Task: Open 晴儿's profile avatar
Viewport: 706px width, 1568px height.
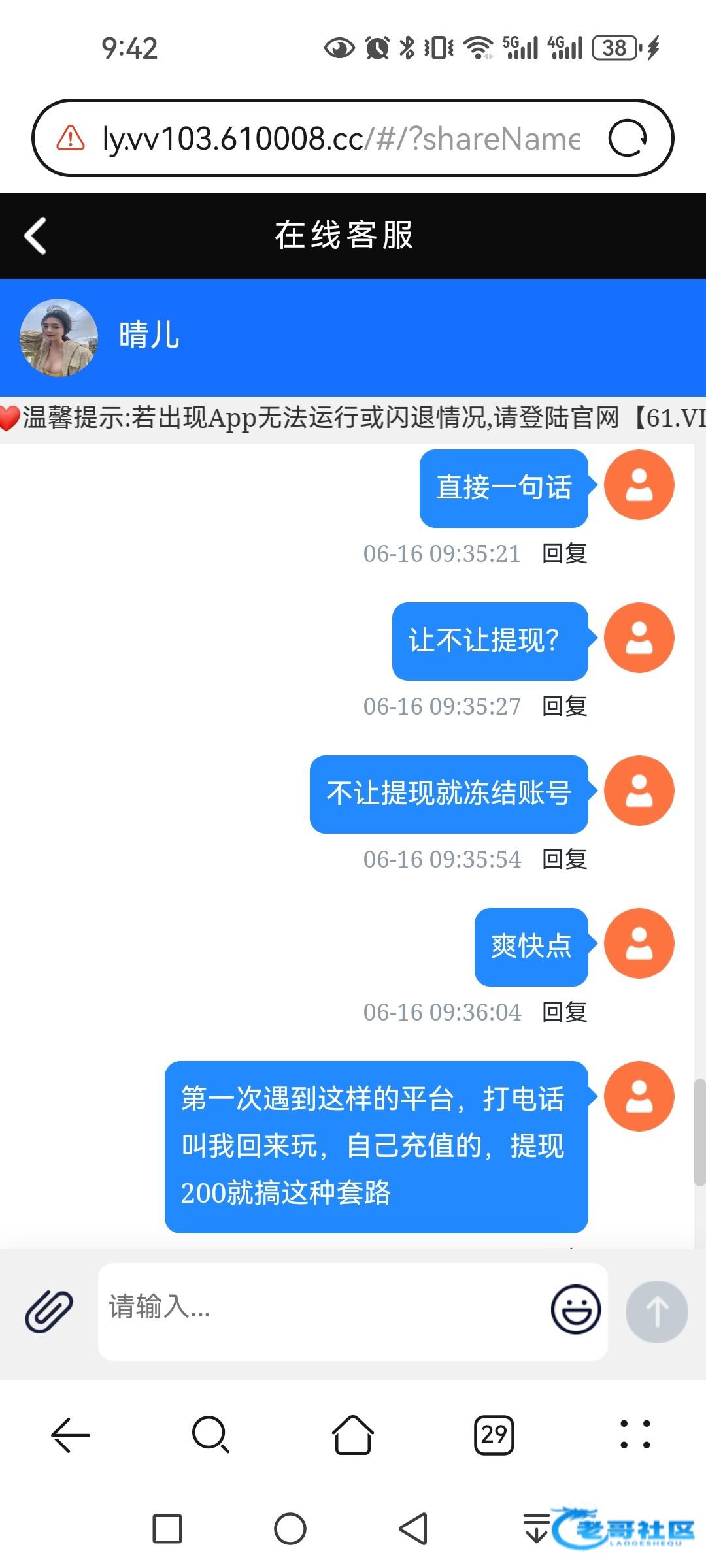Action: 59,338
